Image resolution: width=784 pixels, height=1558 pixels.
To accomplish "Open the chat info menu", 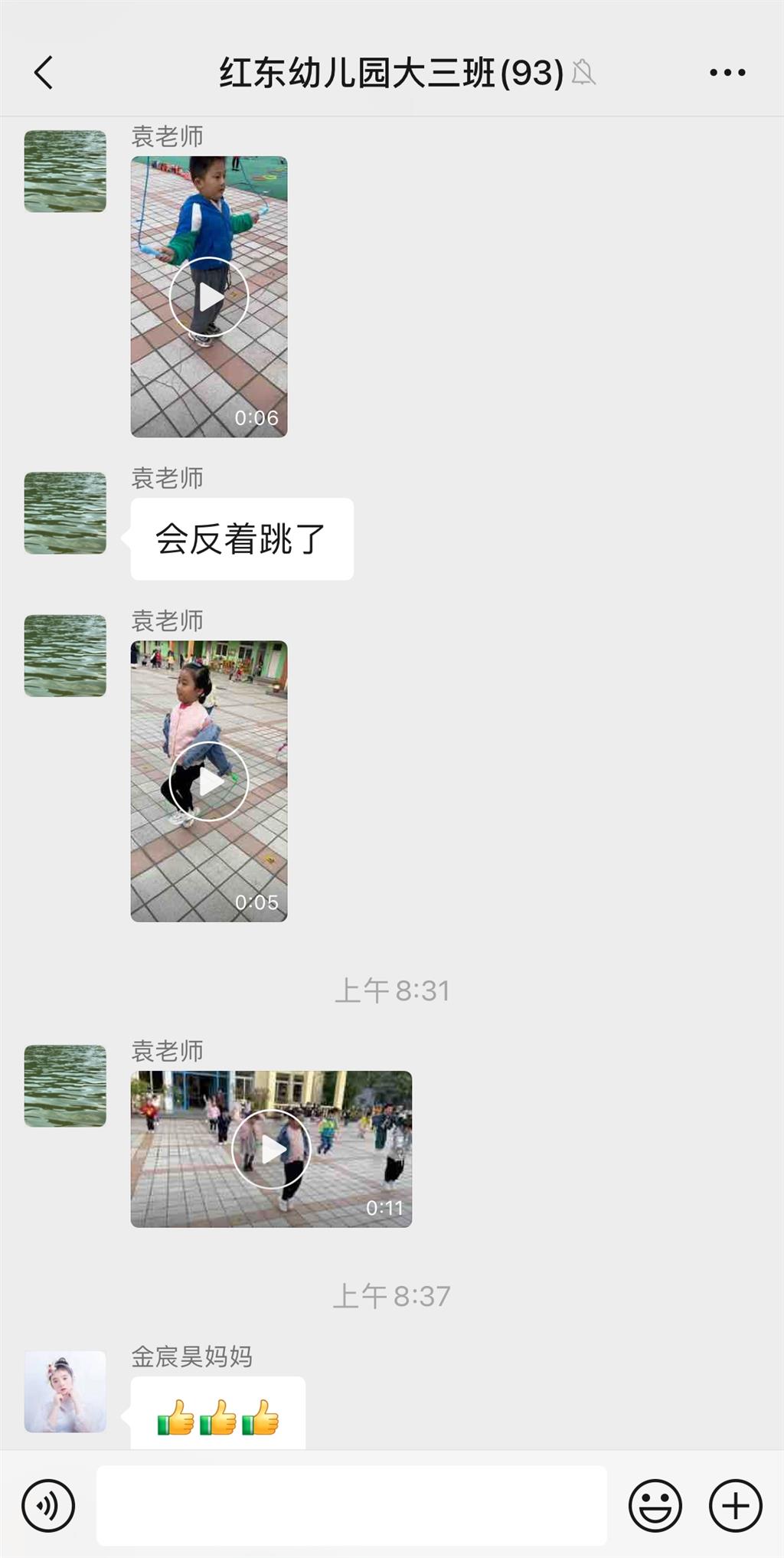I will click(x=727, y=74).
